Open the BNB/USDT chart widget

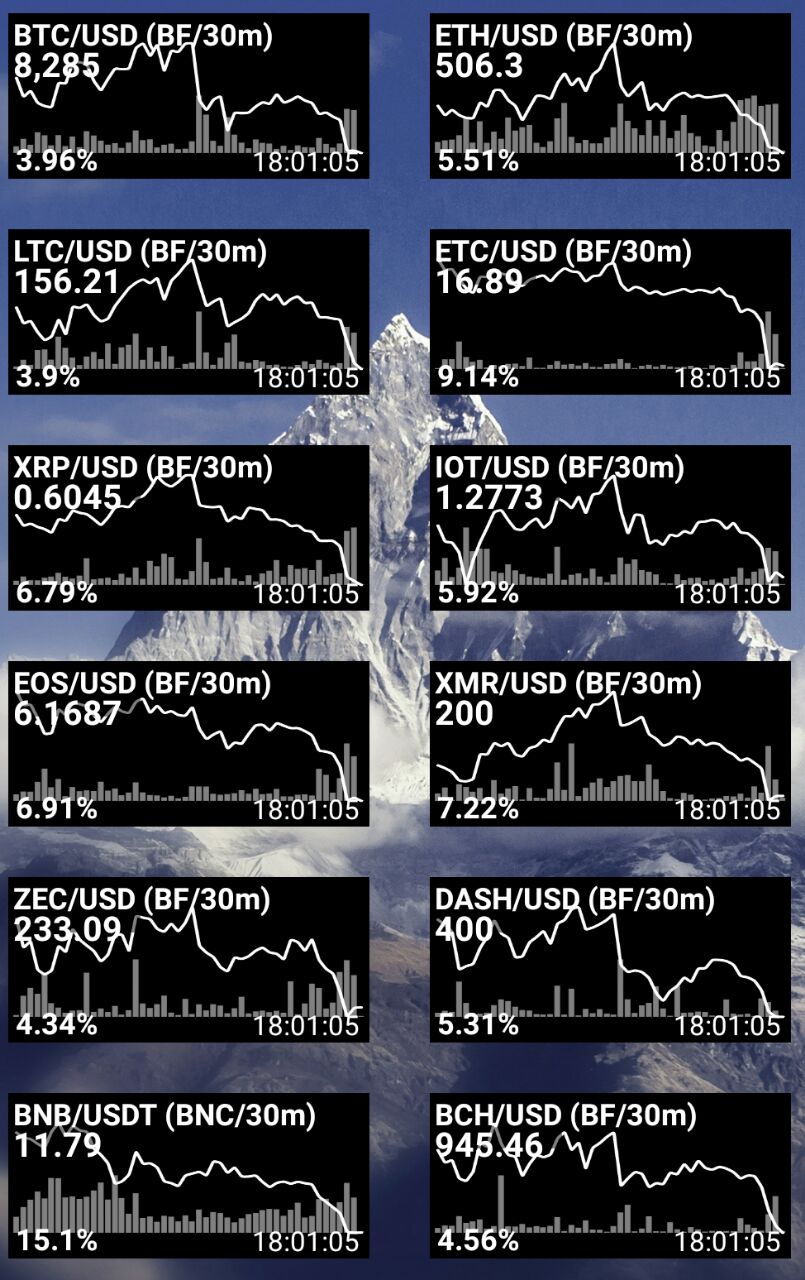pyautogui.click(x=188, y=1175)
